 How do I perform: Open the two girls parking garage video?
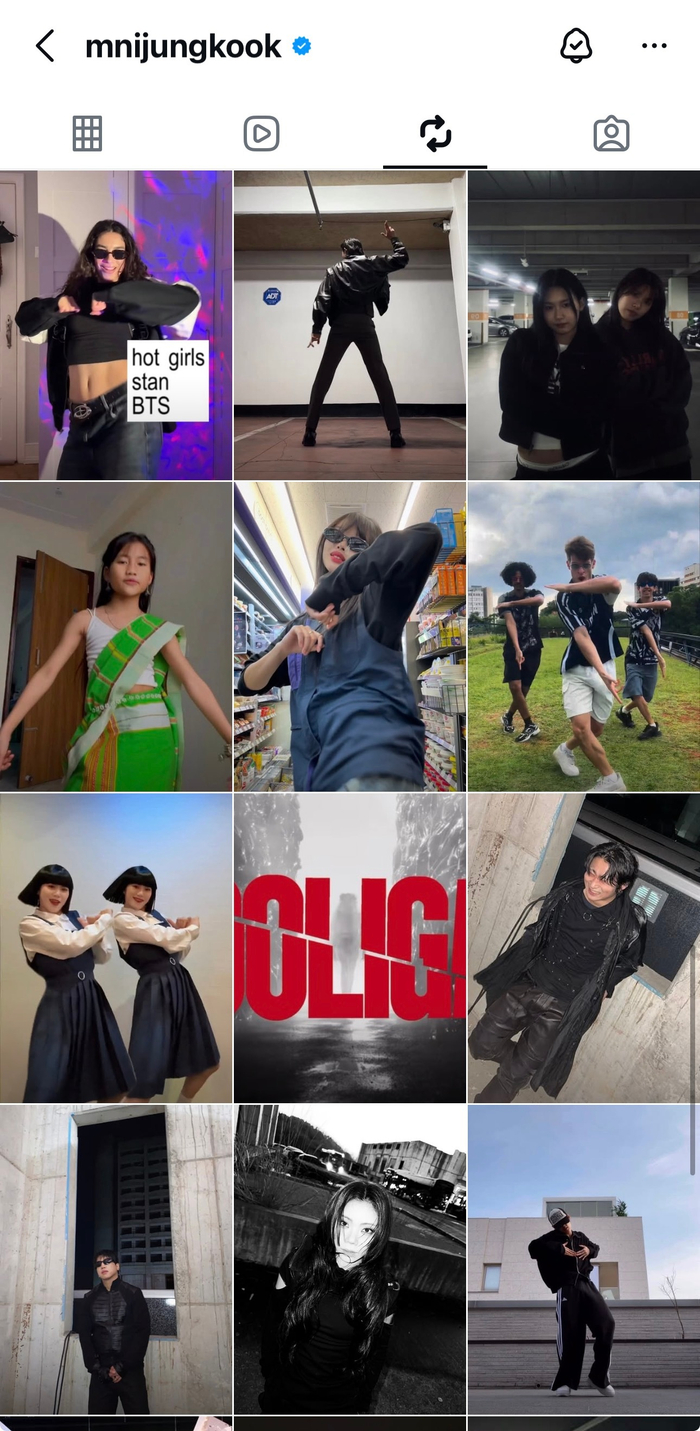pyautogui.click(x=584, y=325)
